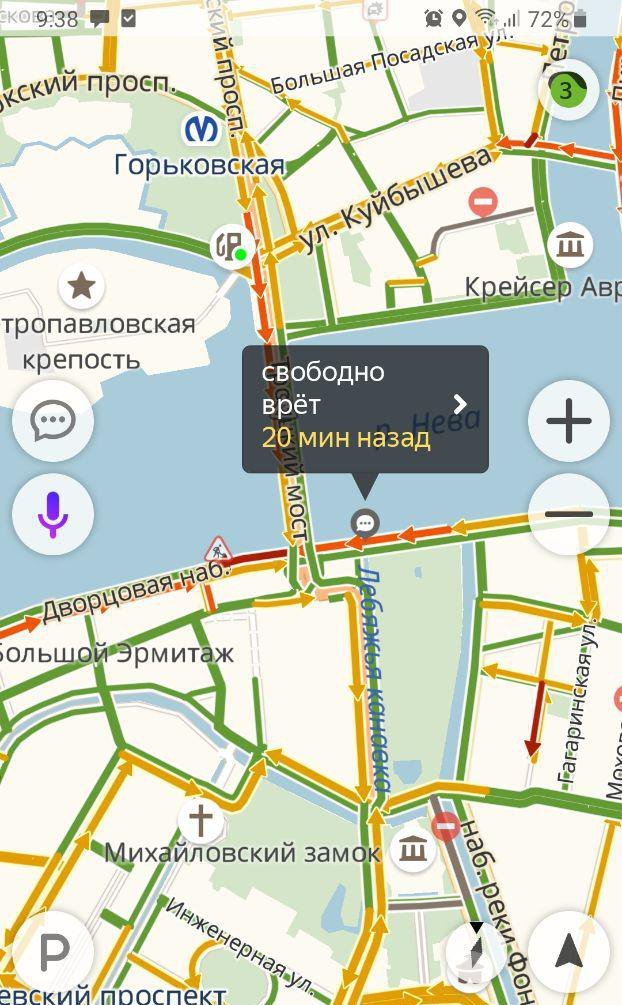Zoom in with the plus button
Viewport: 622px width, 1005px height.
click(x=569, y=420)
